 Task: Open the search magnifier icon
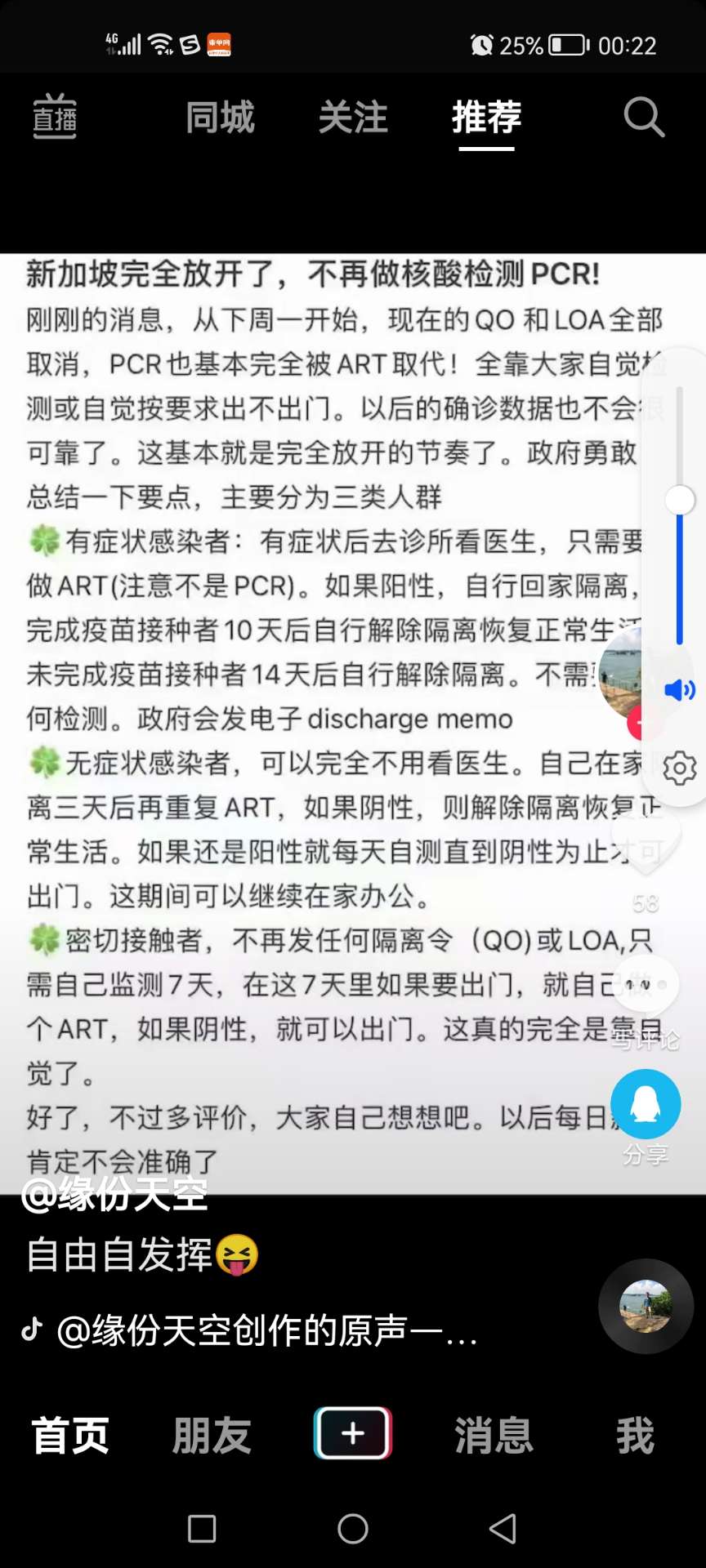click(x=644, y=118)
